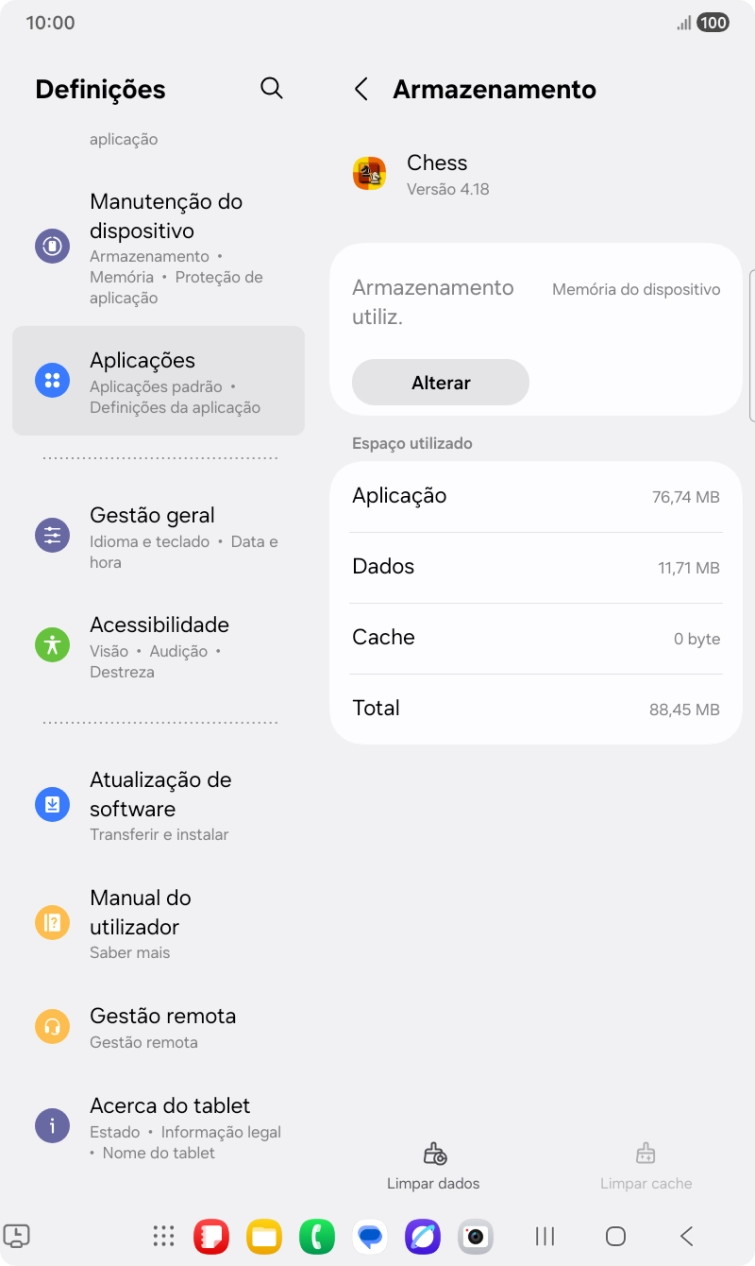Tap the recent apps navigation button

(543, 1236)
